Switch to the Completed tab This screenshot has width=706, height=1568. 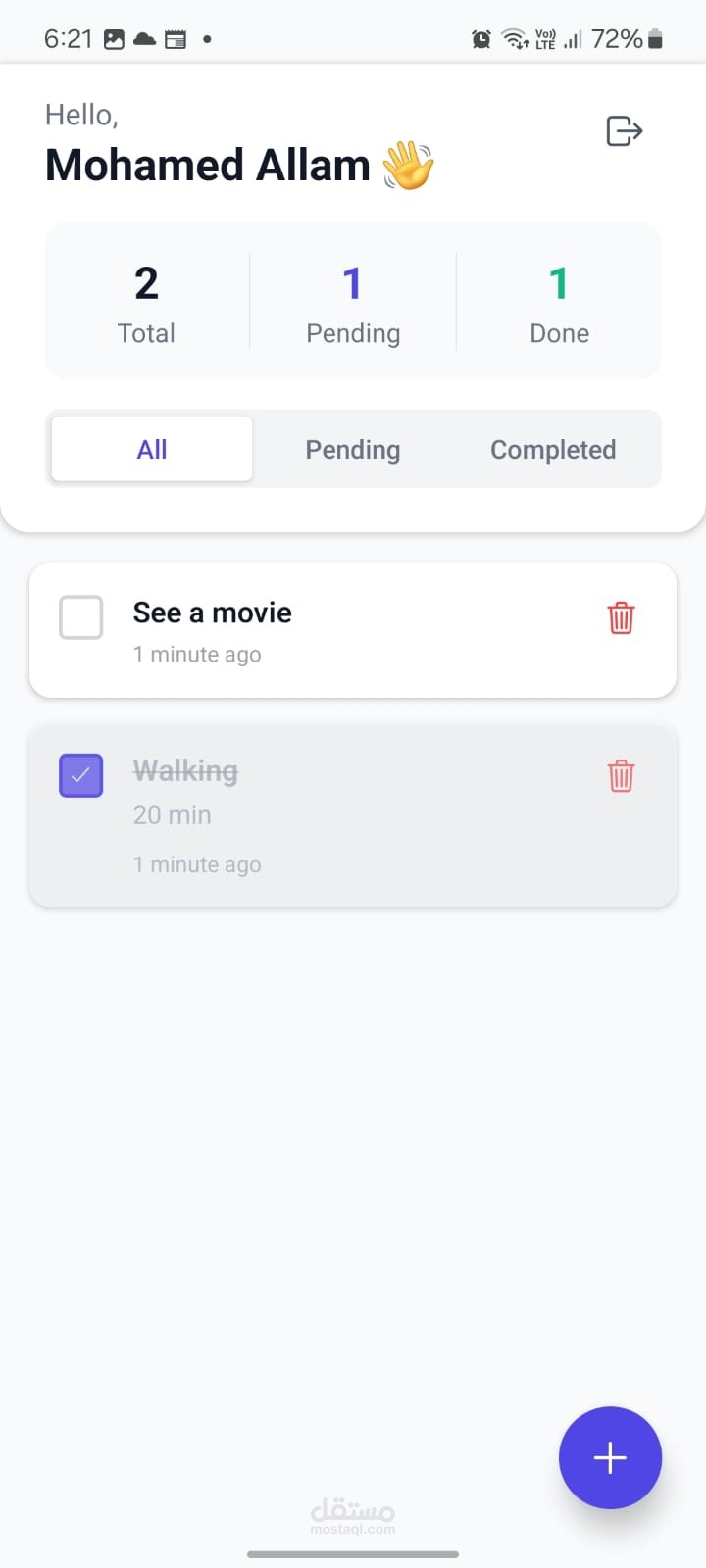pos(552,449)
